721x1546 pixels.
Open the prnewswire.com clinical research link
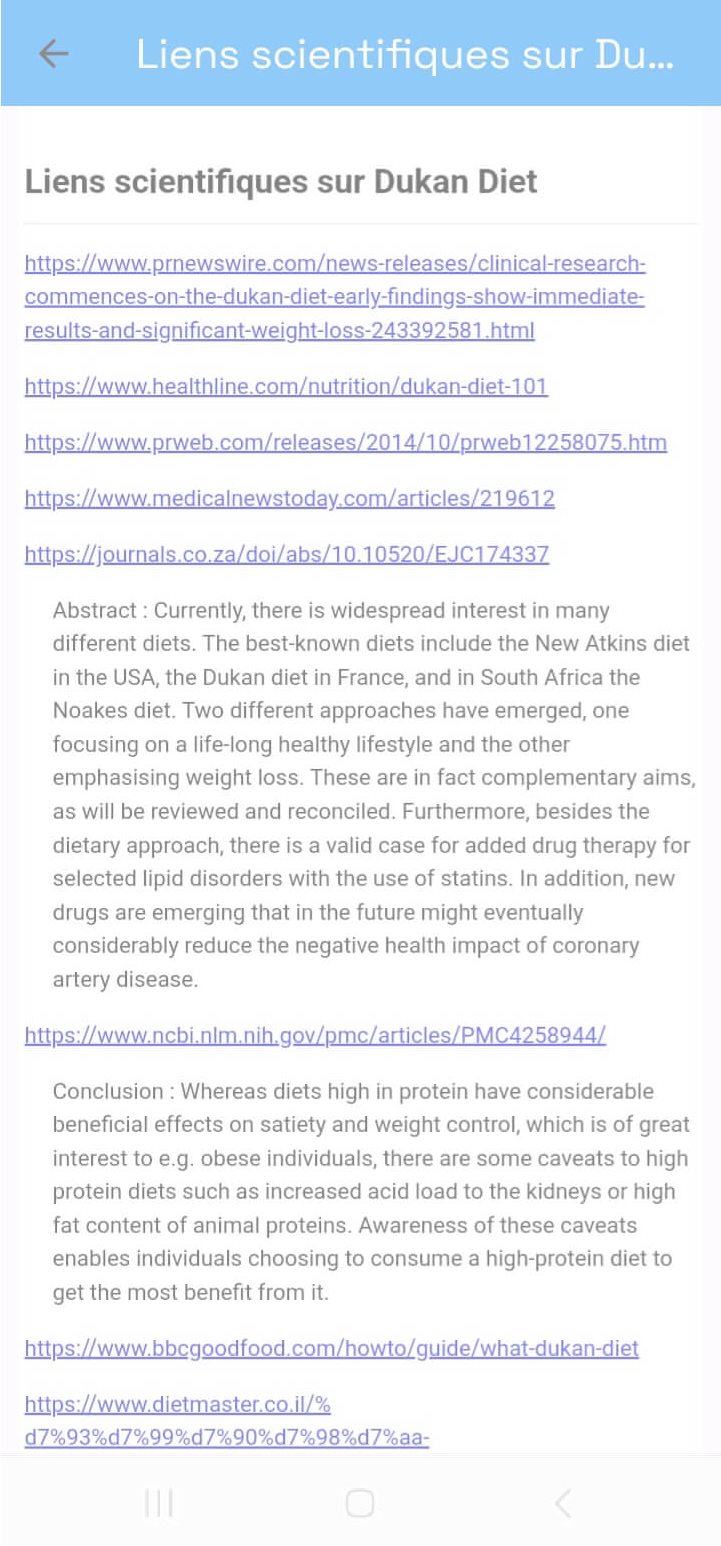coord(334,297)
